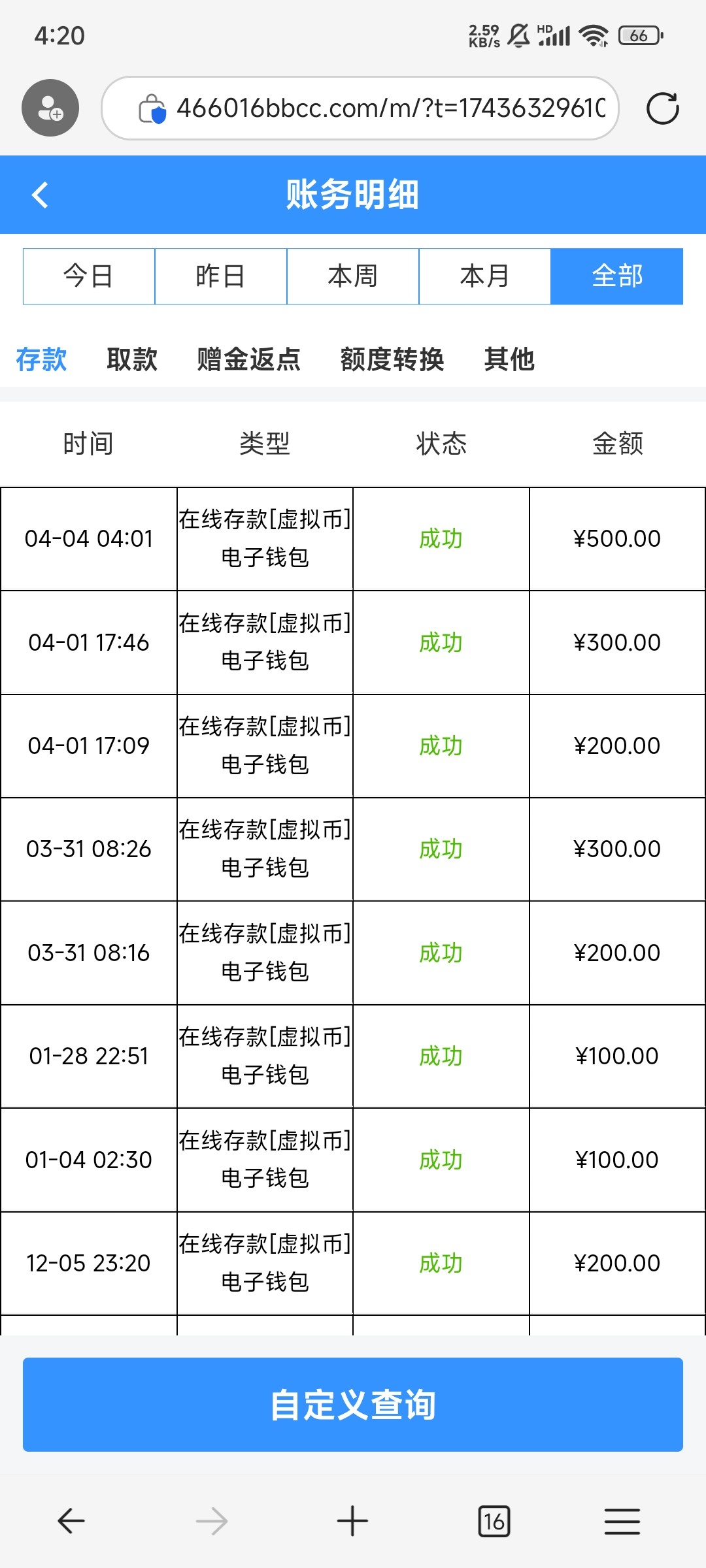Open a new browser tab with plus
This screenshot has width=706, height=1568.
click(352, 1521)
